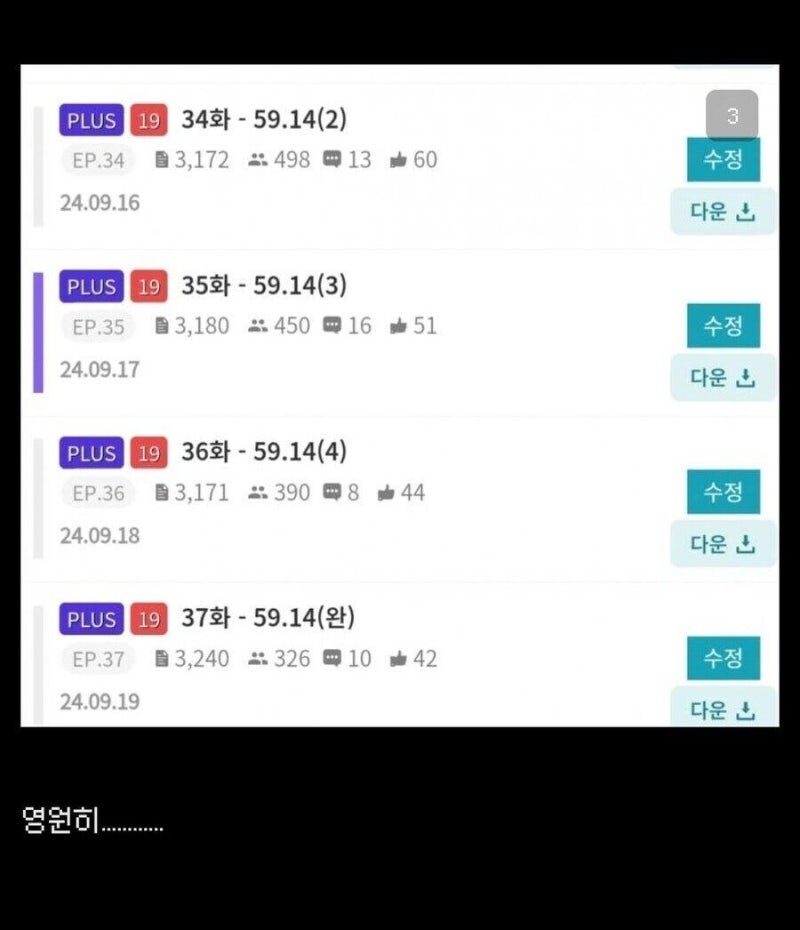
Task: Click the 다운 button for episode 36
Action: (722, 544)
